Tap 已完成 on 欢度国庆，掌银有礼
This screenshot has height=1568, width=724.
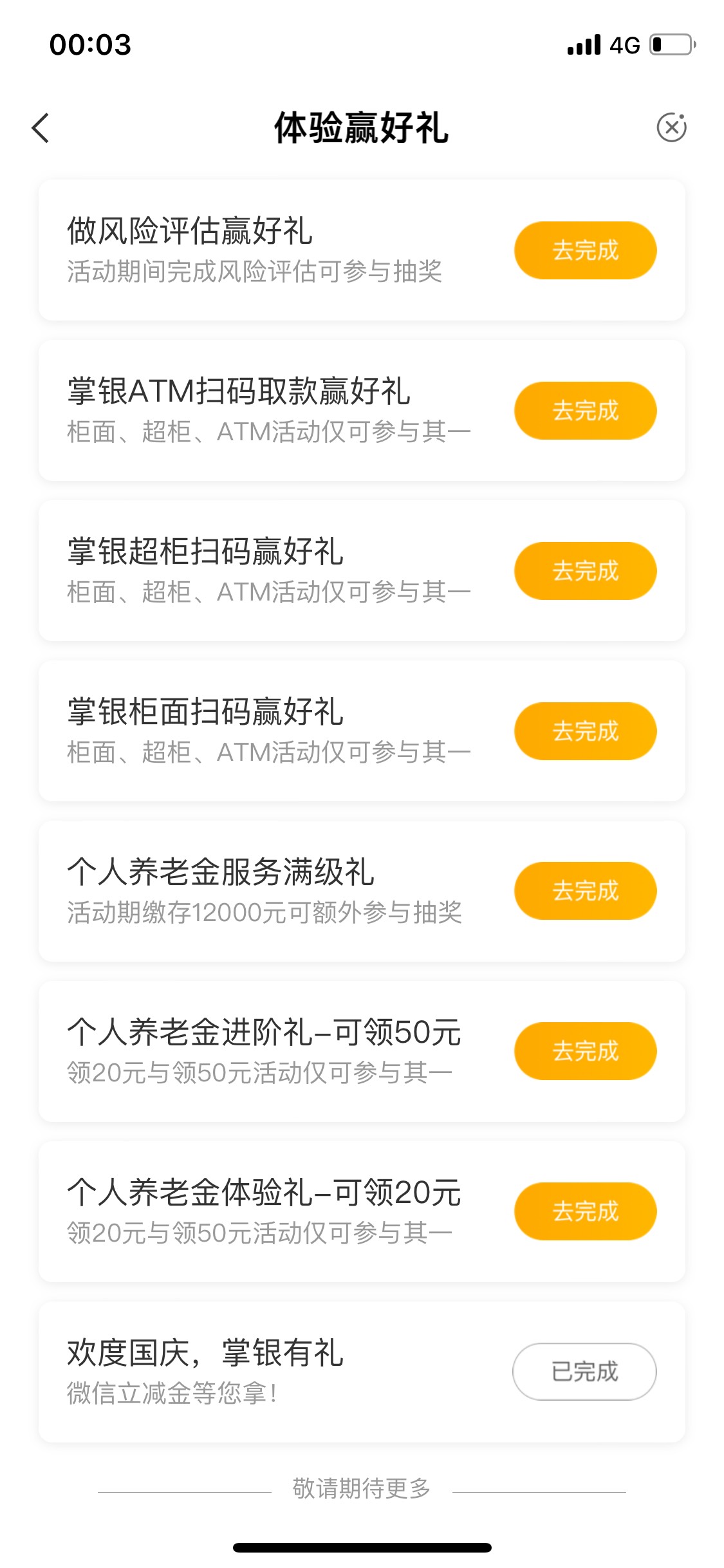[x=584, y=1372]
